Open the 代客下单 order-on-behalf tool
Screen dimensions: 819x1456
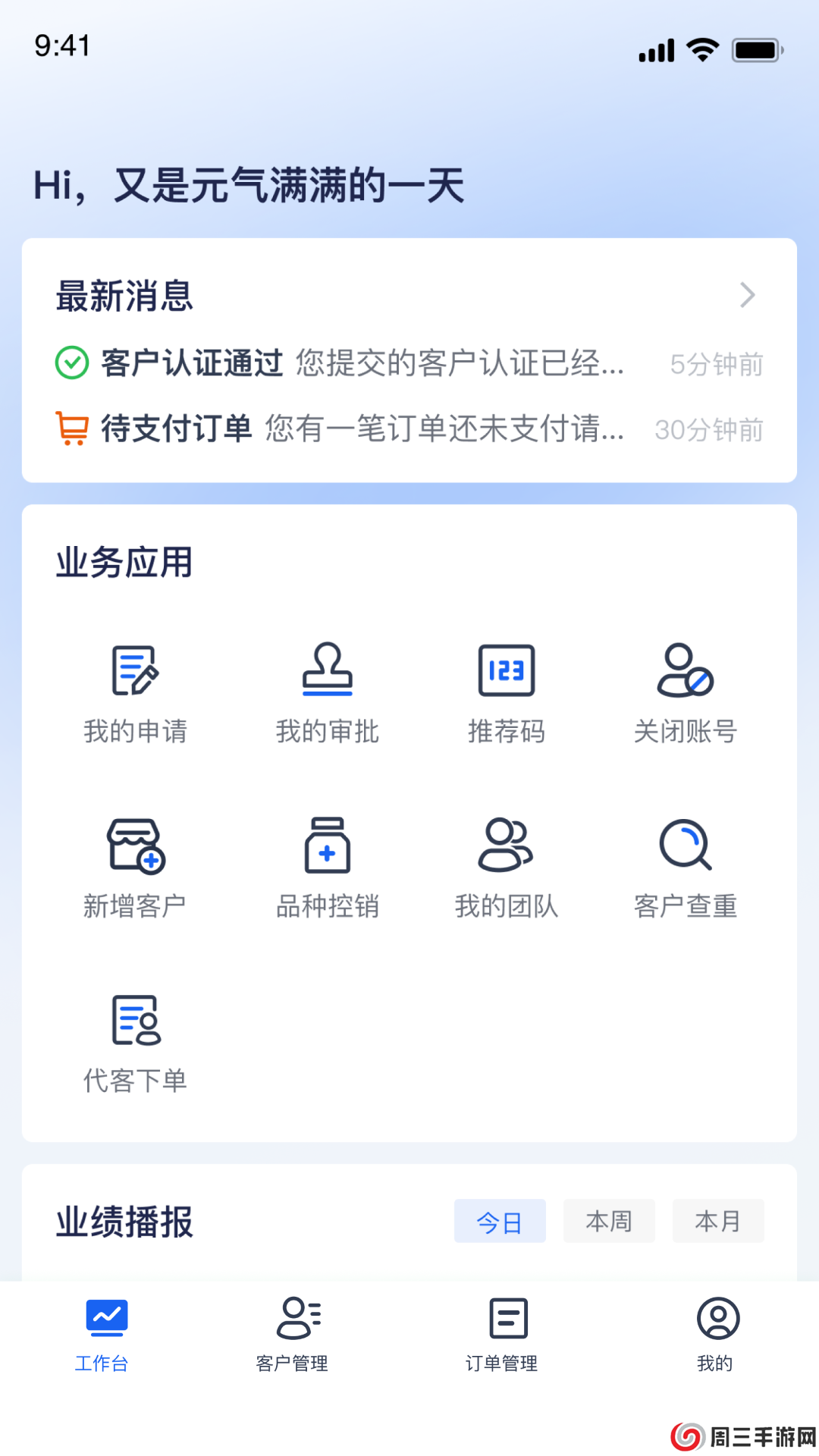click(x=135, y=1020)
